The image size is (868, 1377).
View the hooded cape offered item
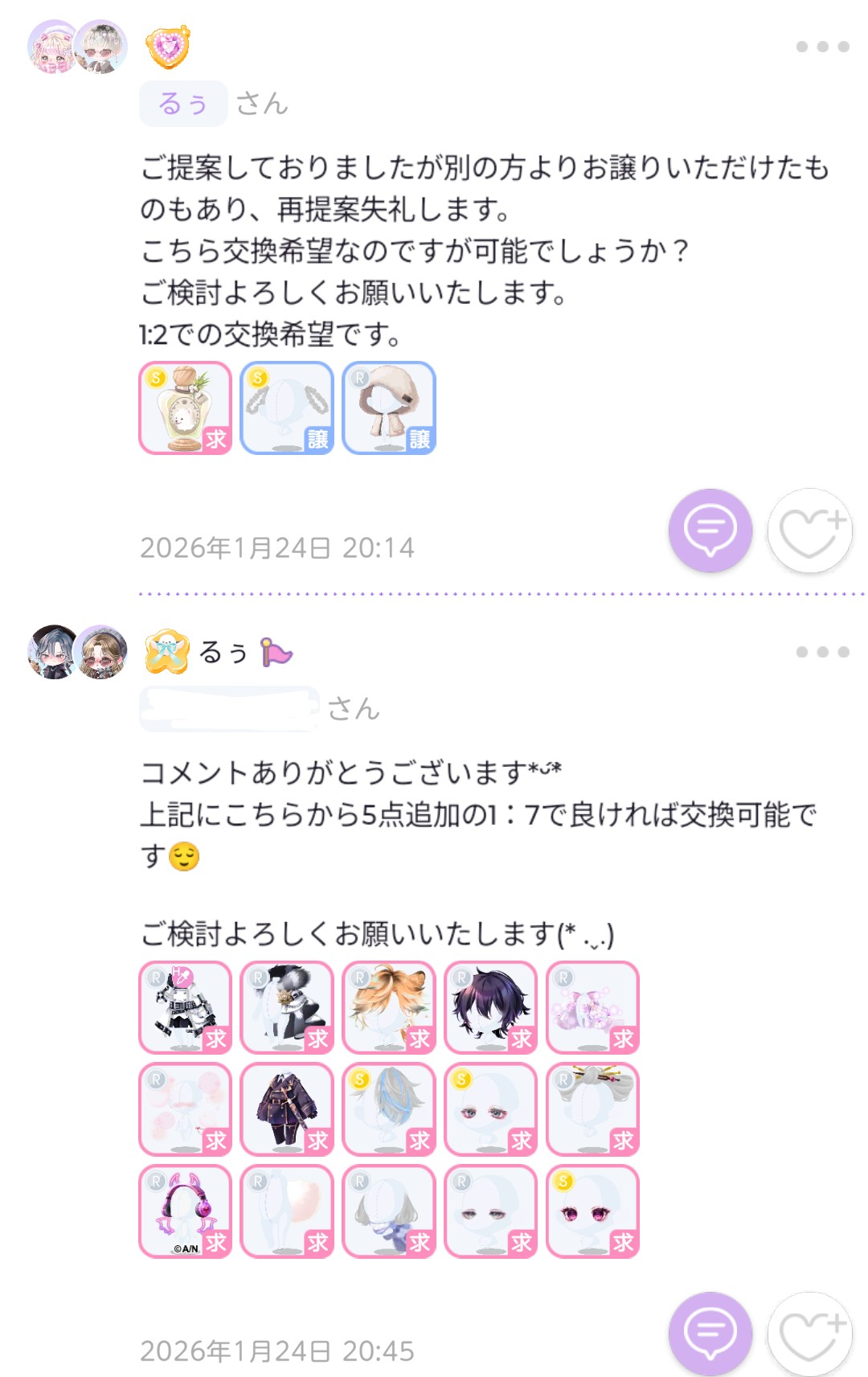[x=389, y=408]
